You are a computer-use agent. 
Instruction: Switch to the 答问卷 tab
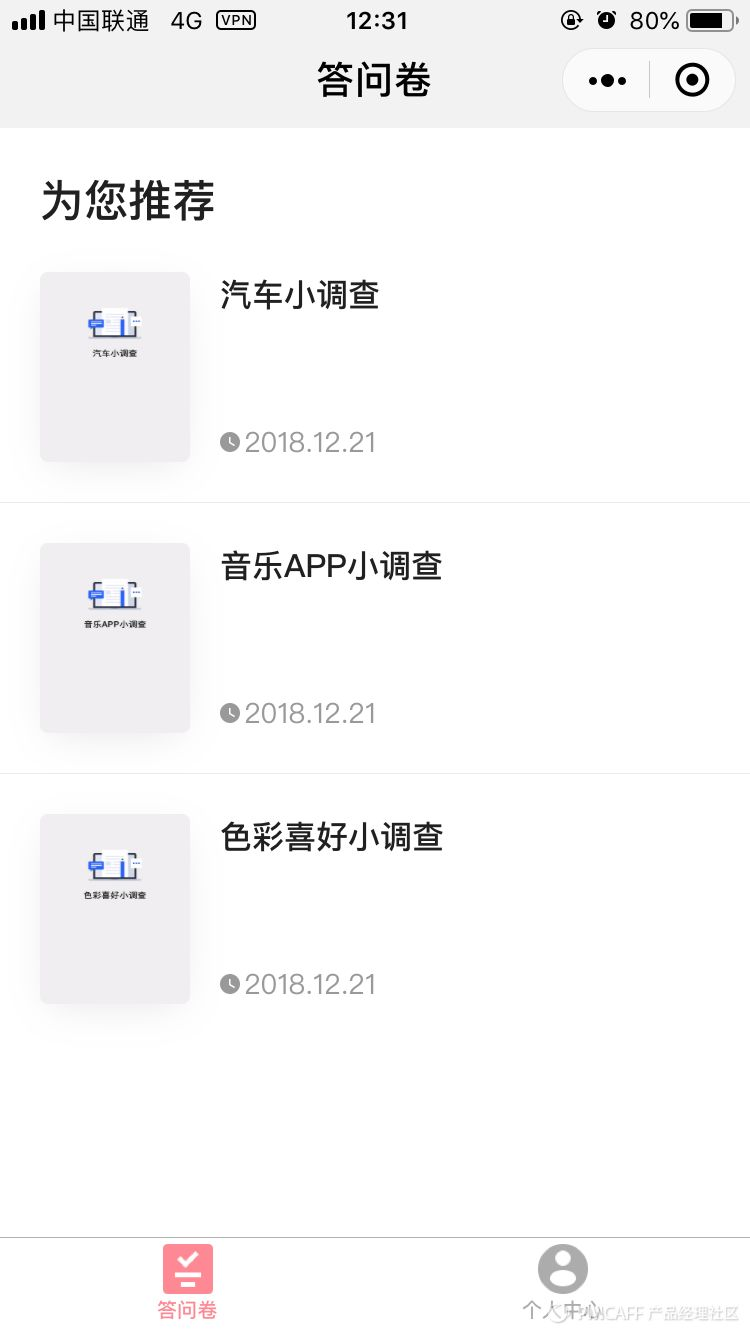click(187, 1281)
